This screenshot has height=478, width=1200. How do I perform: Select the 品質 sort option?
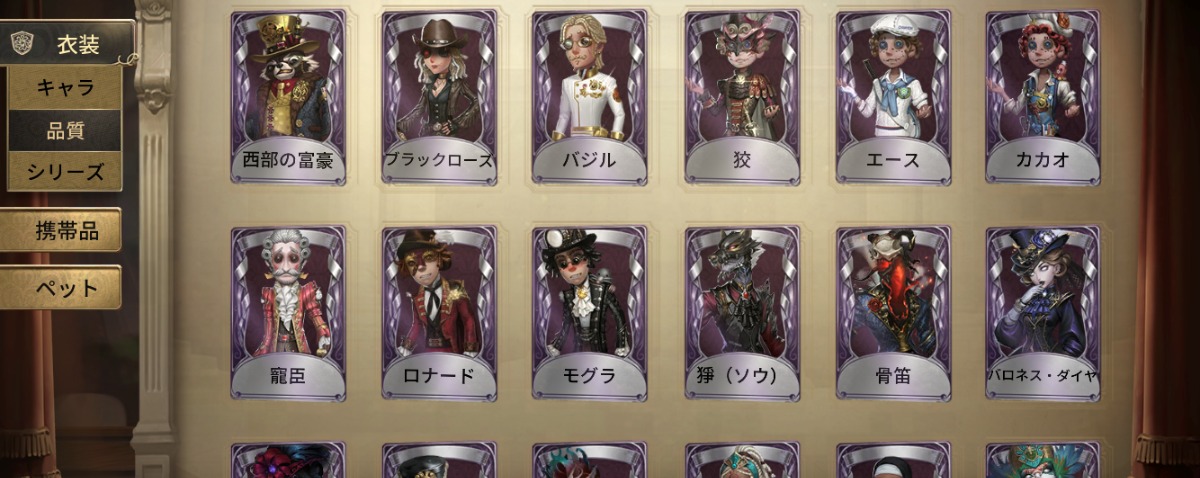[x=65, y=130]
